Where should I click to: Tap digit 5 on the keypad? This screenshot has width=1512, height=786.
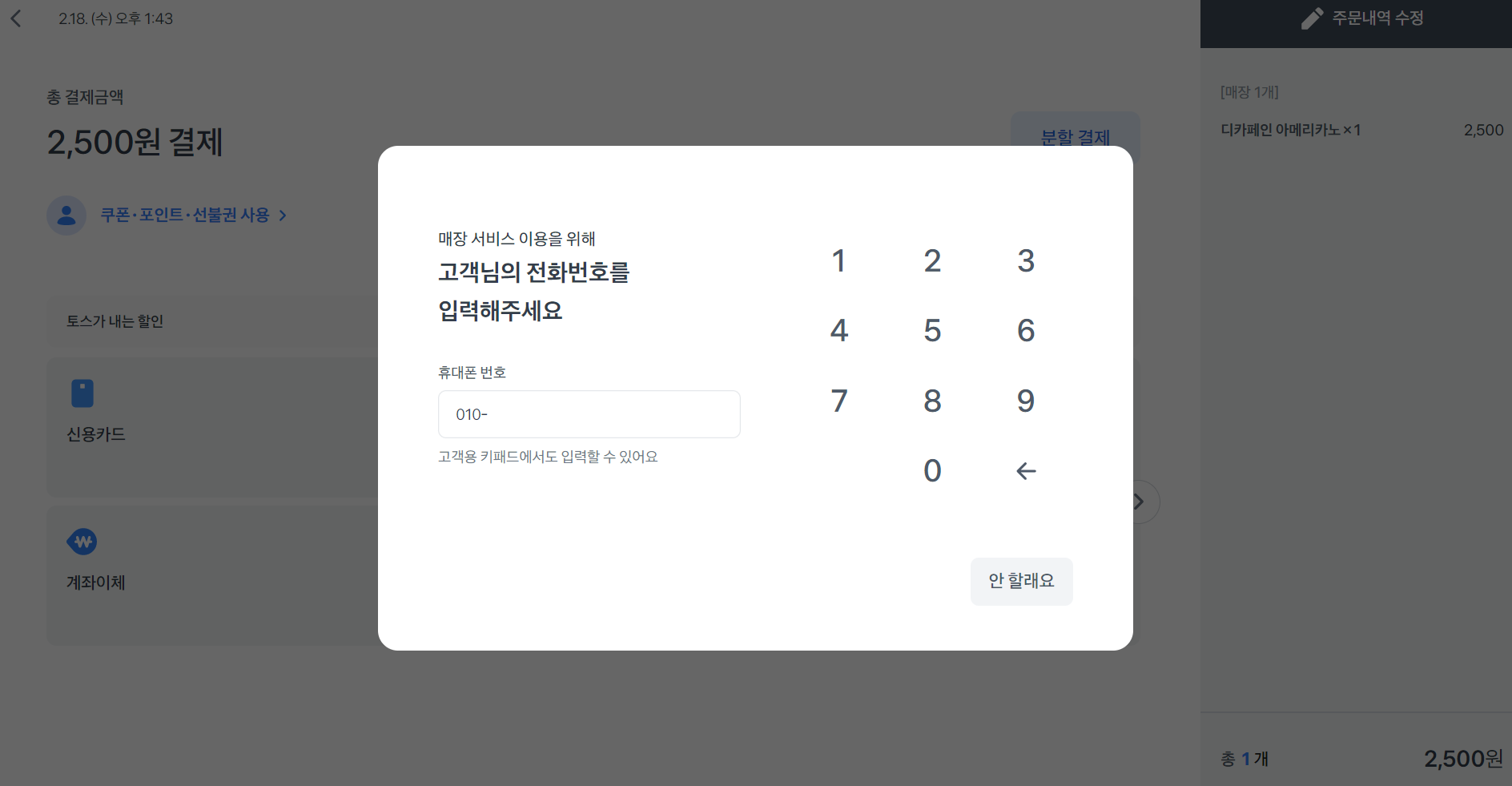pyautogui.click(x=932, y=330)
